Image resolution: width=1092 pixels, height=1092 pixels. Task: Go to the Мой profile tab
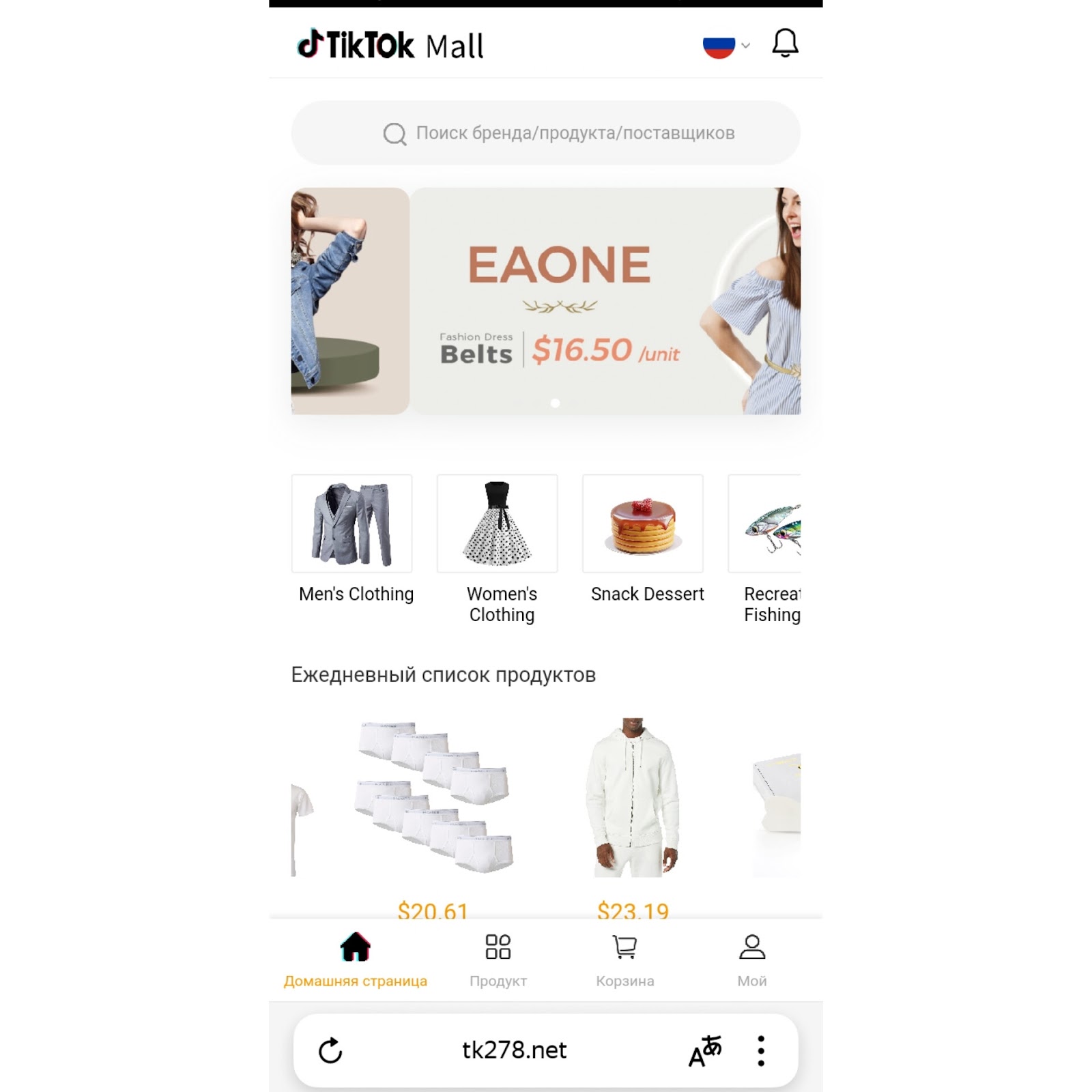pyautogui.click(x=751, y=960)
